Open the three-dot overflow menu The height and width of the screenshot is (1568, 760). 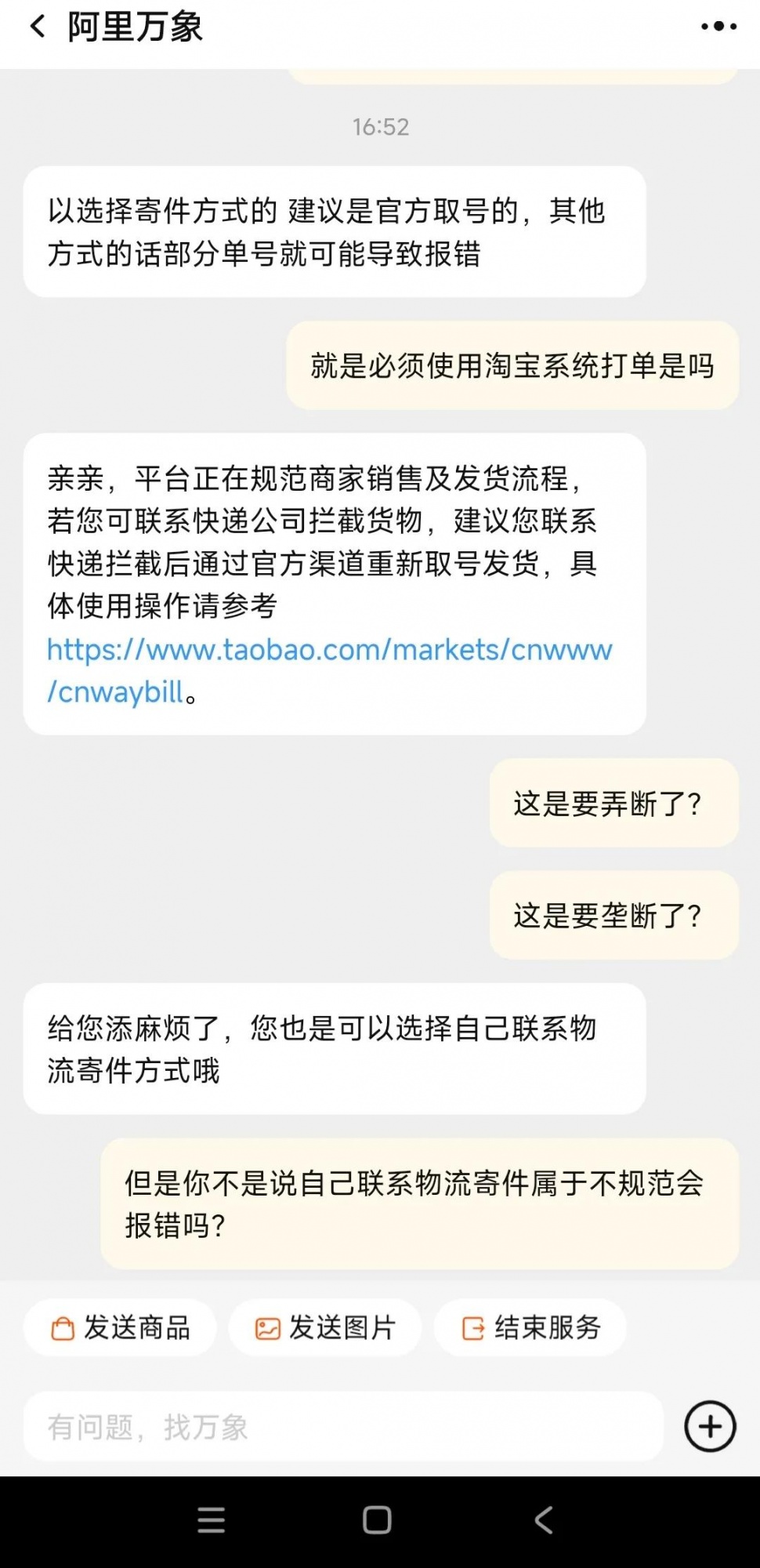coord(718,27)
